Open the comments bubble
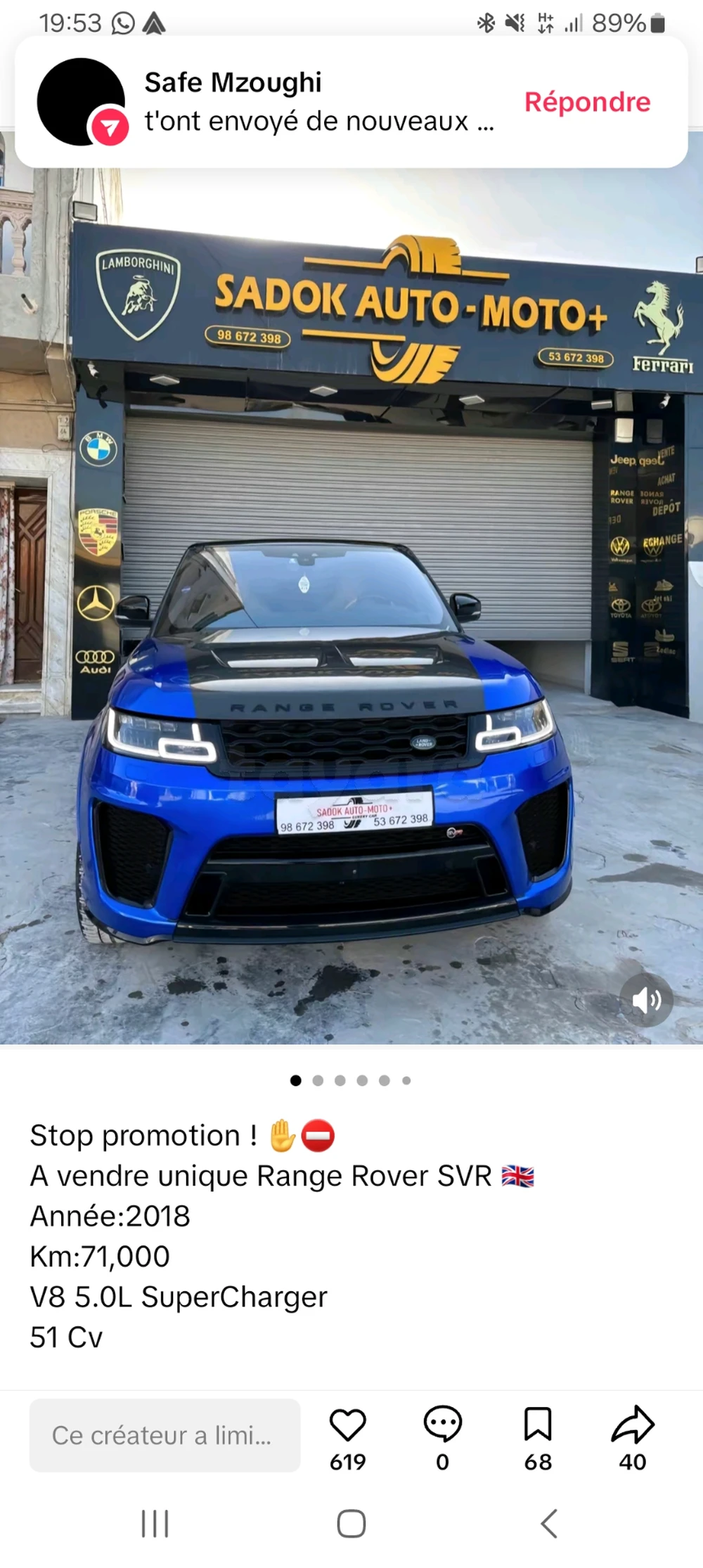 [x=442, y=1426]
